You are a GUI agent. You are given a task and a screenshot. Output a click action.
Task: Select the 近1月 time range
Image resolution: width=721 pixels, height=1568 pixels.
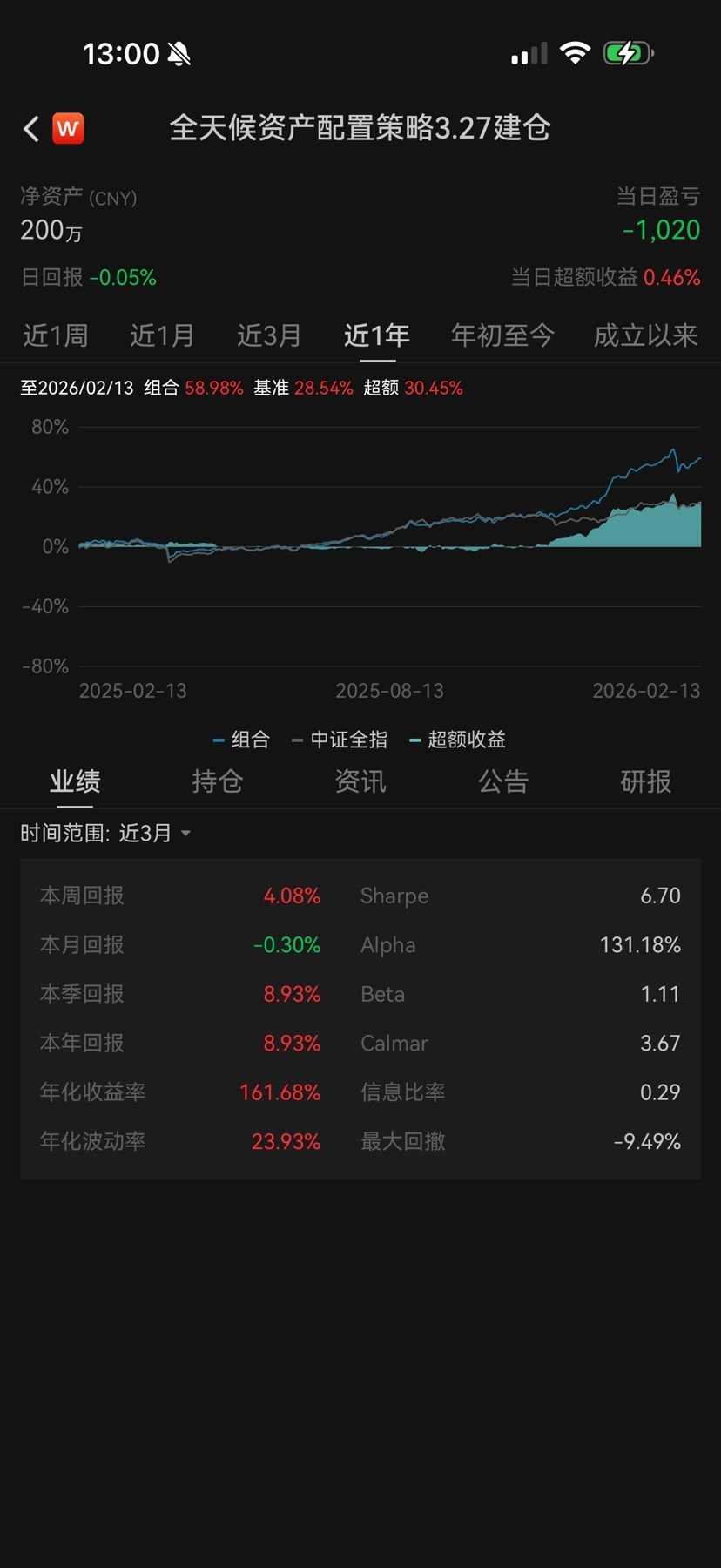coord(162,335)
